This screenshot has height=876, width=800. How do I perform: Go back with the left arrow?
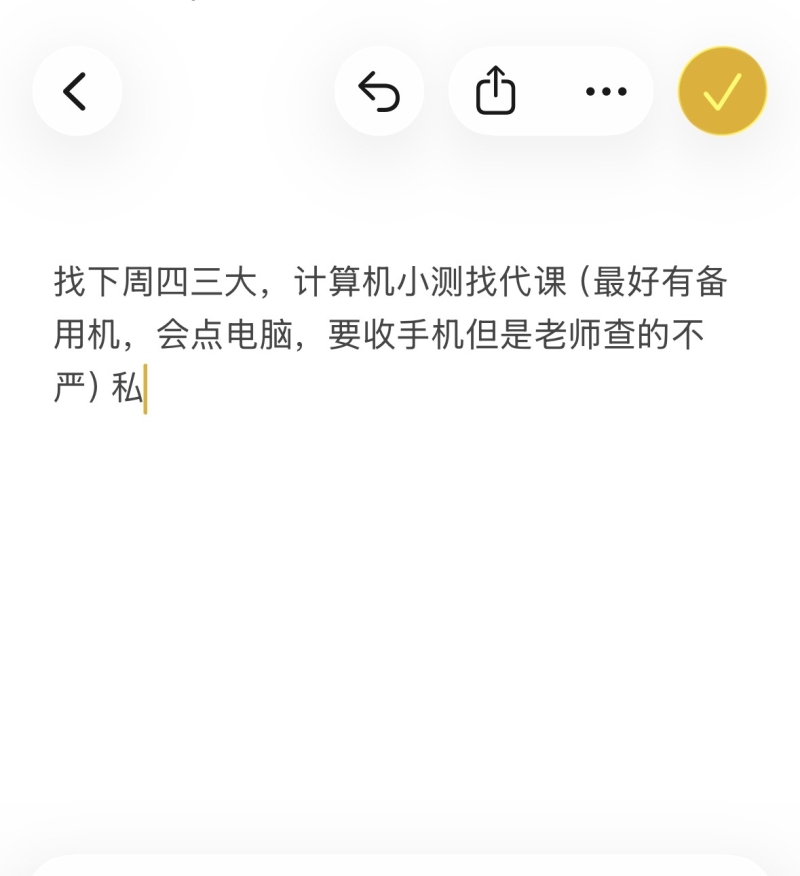click(x=76, y=91)
